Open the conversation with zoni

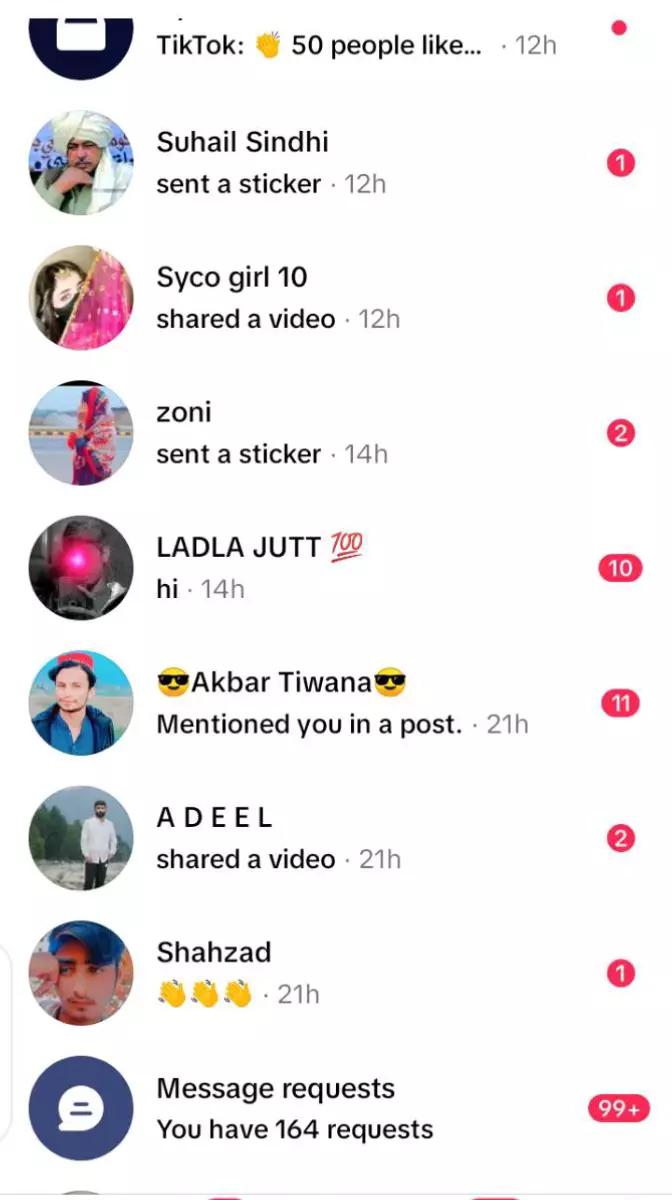pos(336,433)
